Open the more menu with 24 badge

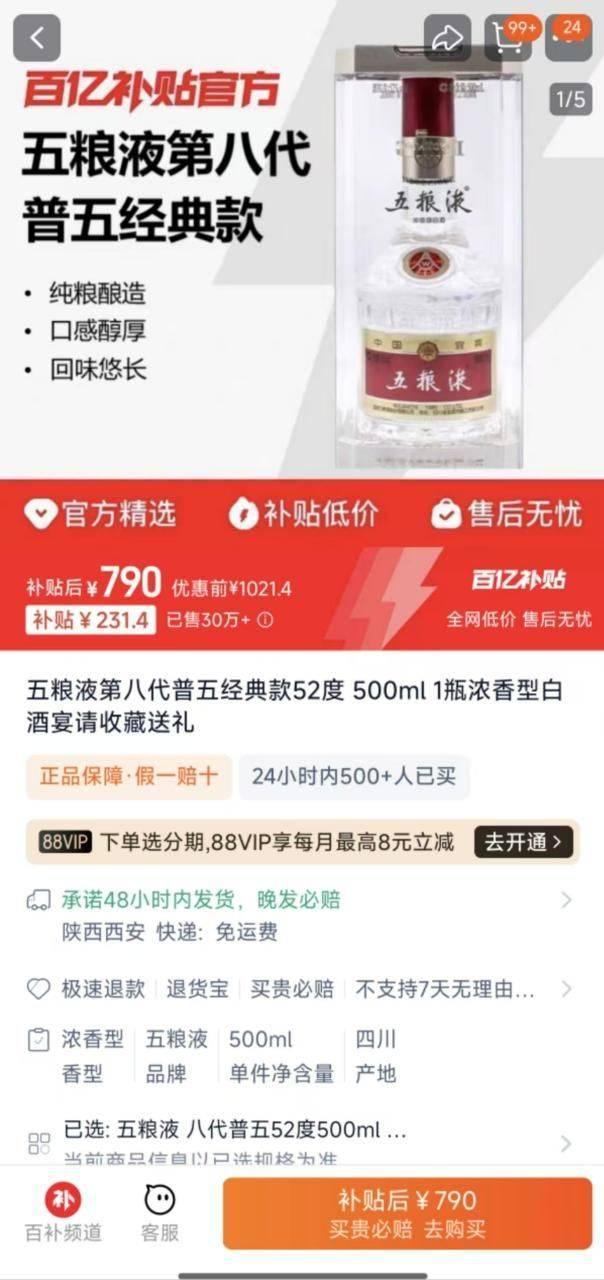click(568, 38)
